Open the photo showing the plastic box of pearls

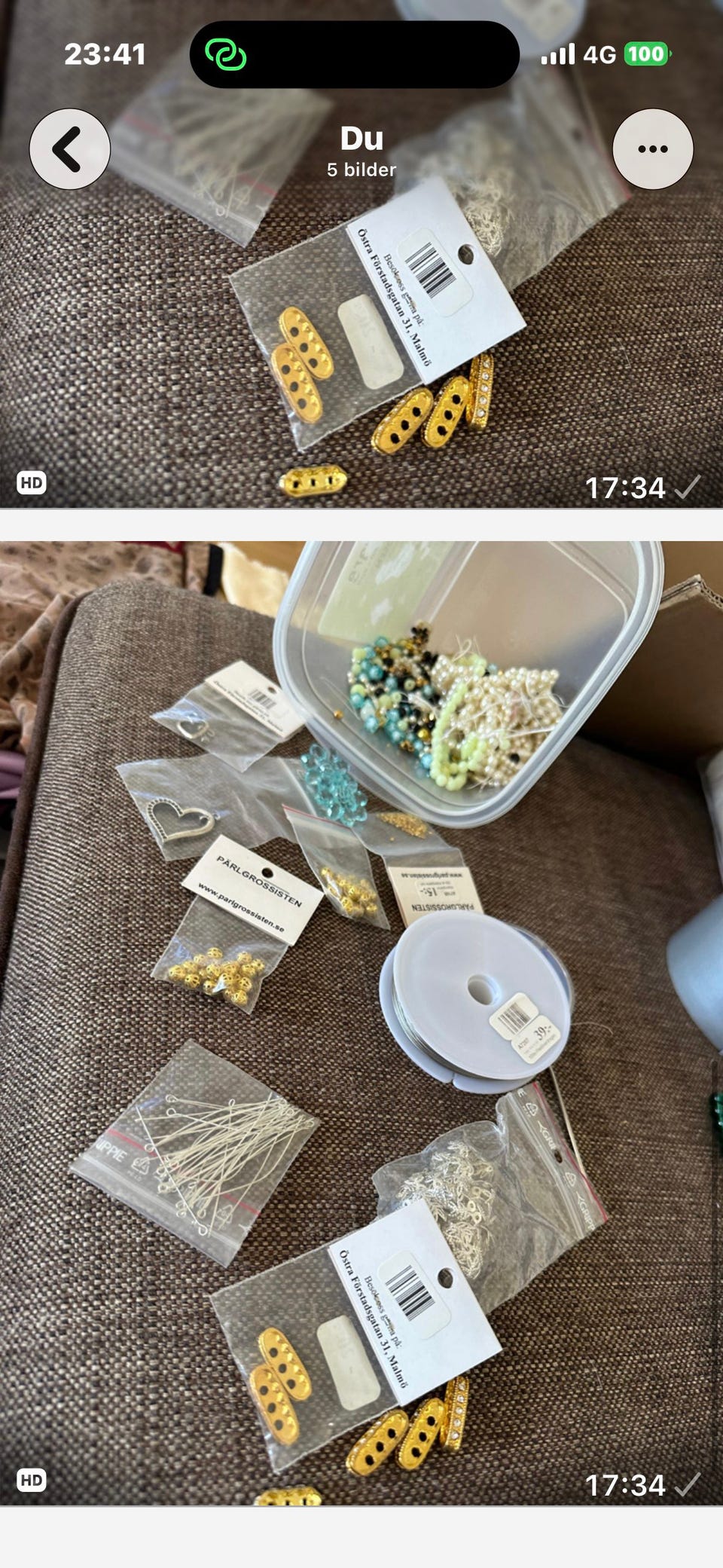coord(361,1023)
